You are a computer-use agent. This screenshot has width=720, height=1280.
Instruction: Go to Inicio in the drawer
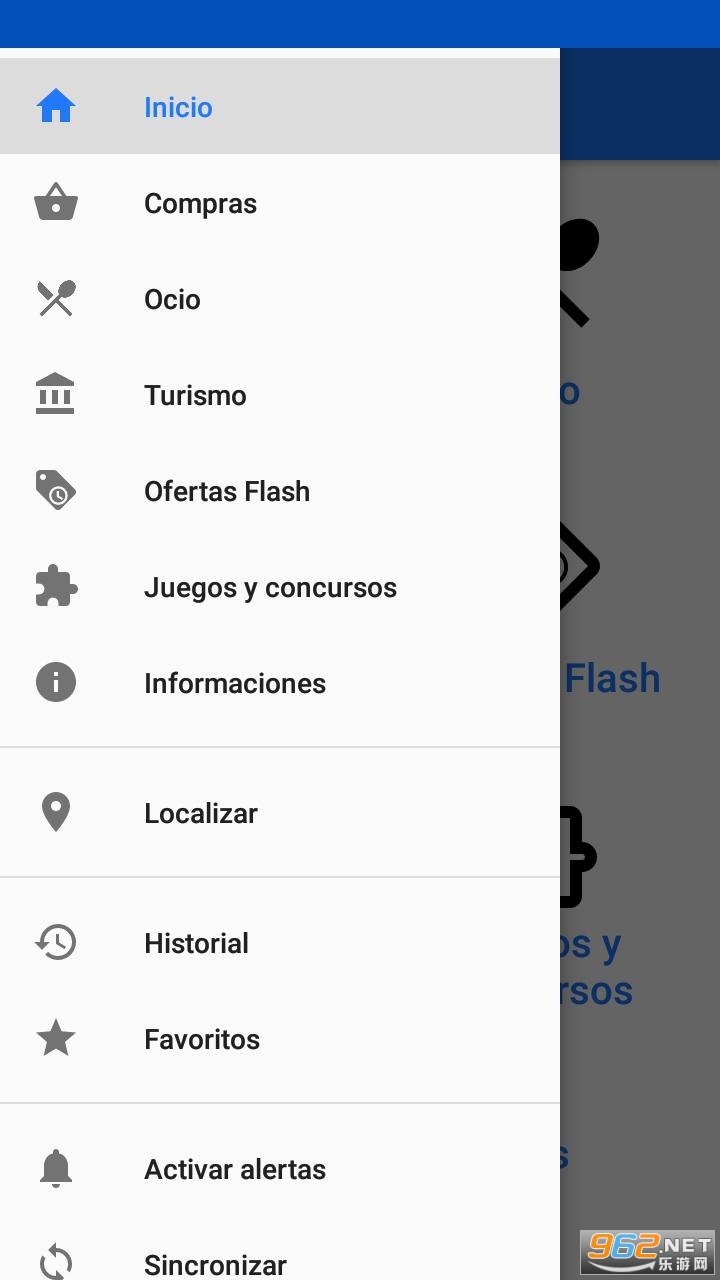tap(178, 107)
